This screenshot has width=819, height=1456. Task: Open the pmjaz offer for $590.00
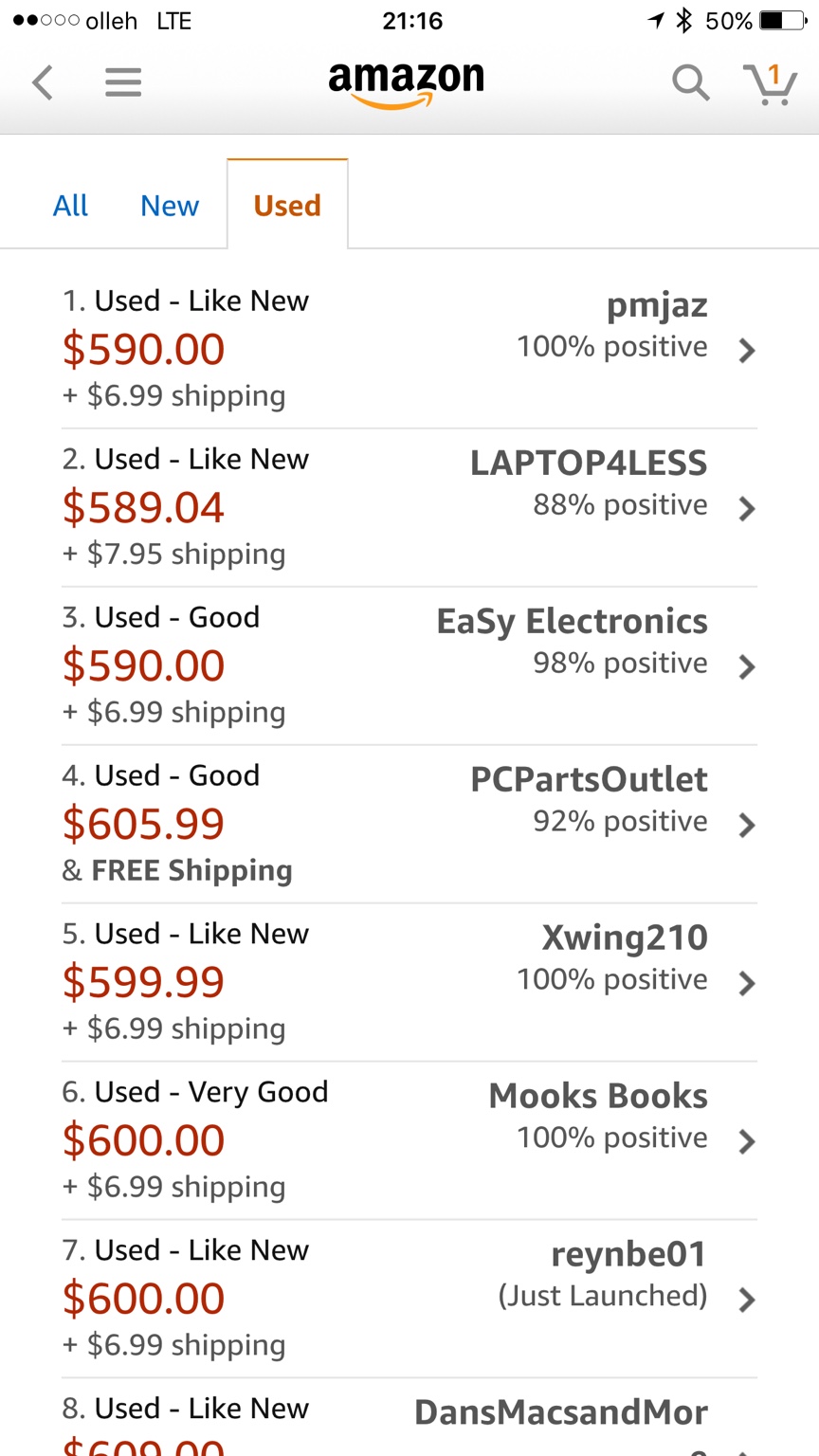pos(409,350)
